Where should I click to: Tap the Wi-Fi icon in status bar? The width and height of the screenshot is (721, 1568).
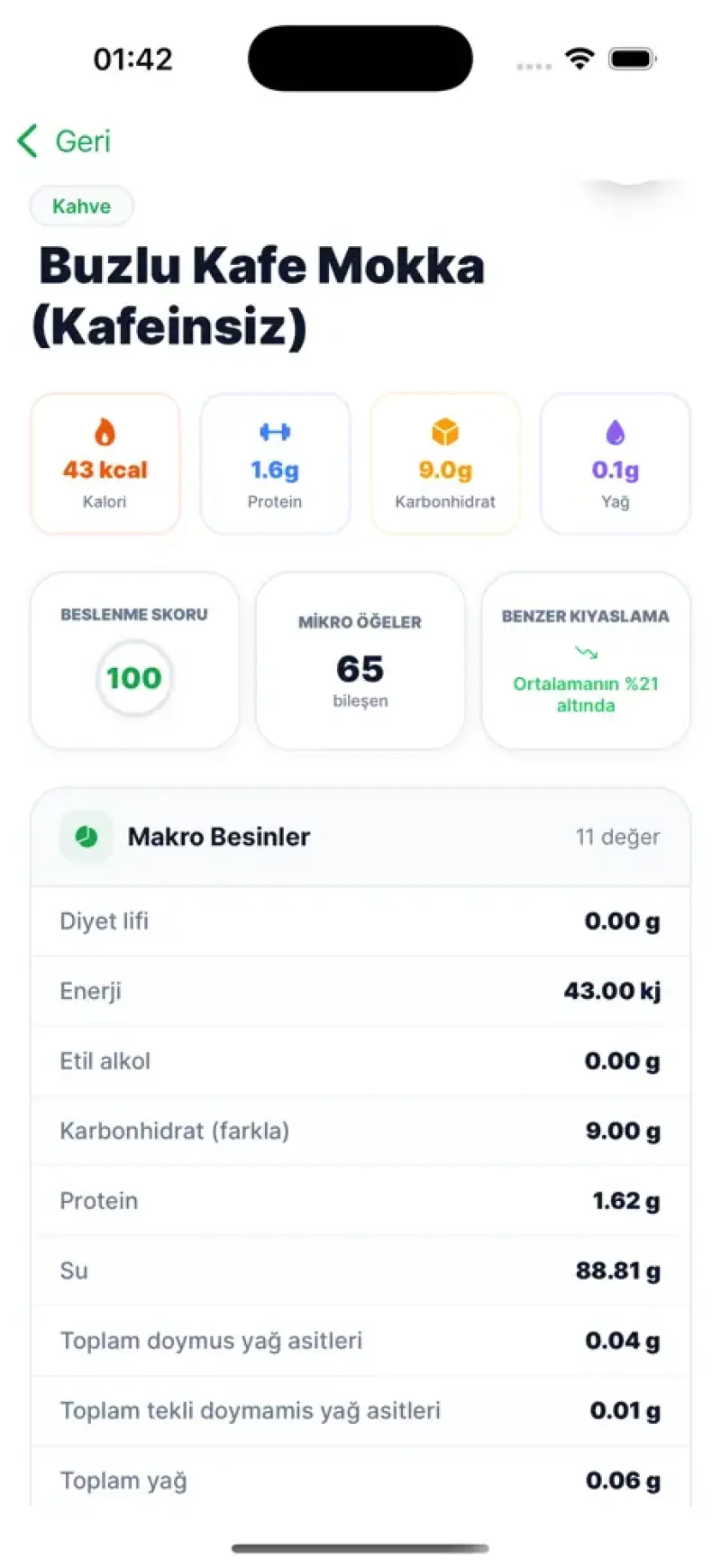click(x=580, y=57)
